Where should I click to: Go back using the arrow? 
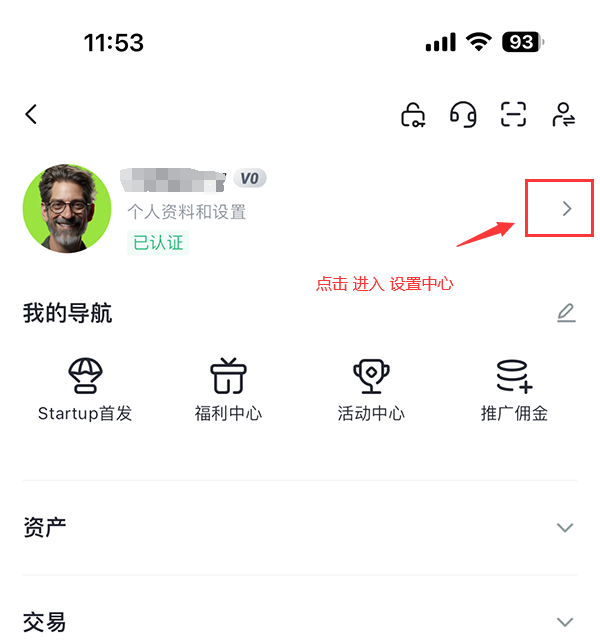[31, 114]
